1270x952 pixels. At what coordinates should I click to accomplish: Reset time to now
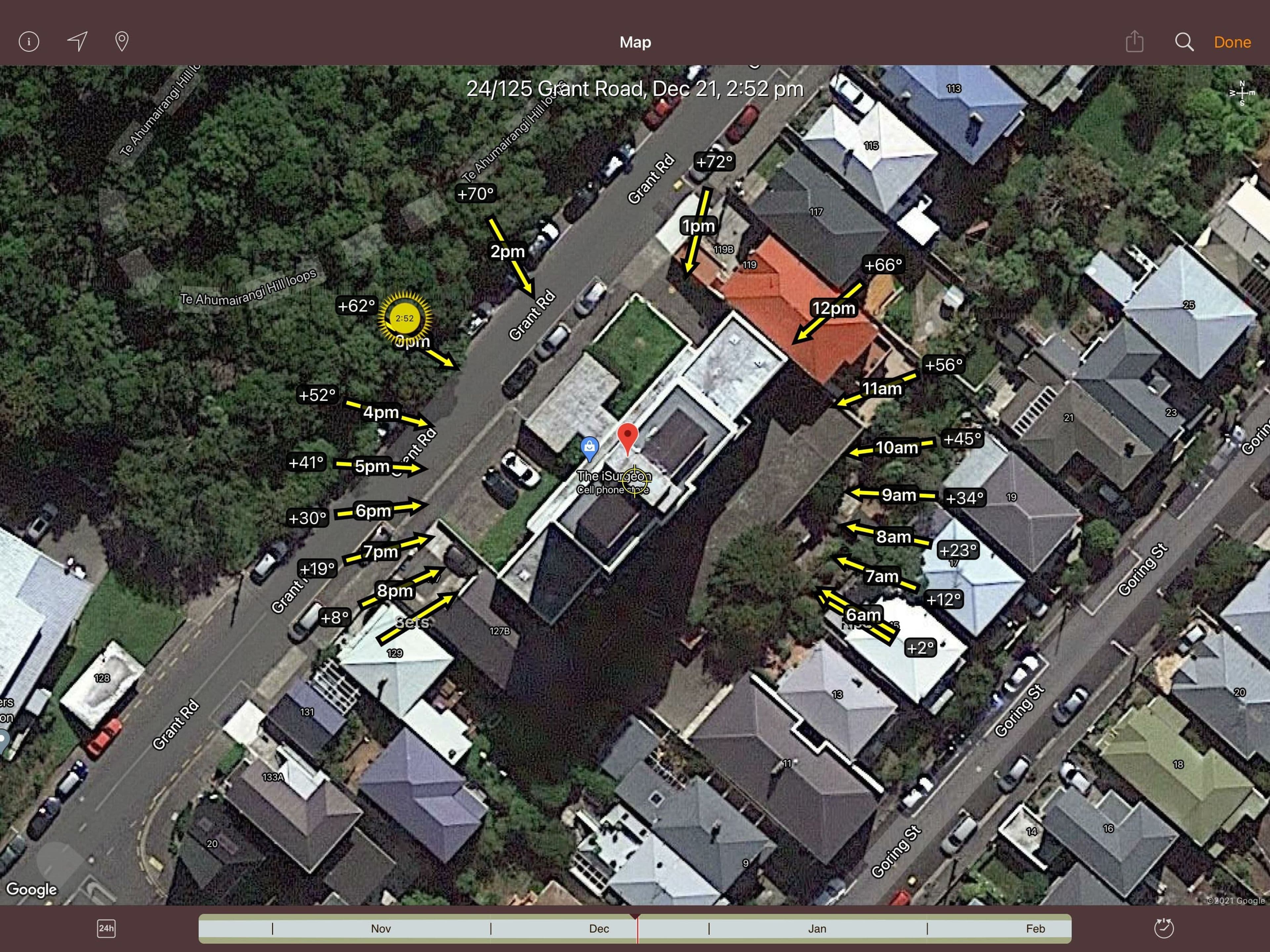coord(1163,929)
